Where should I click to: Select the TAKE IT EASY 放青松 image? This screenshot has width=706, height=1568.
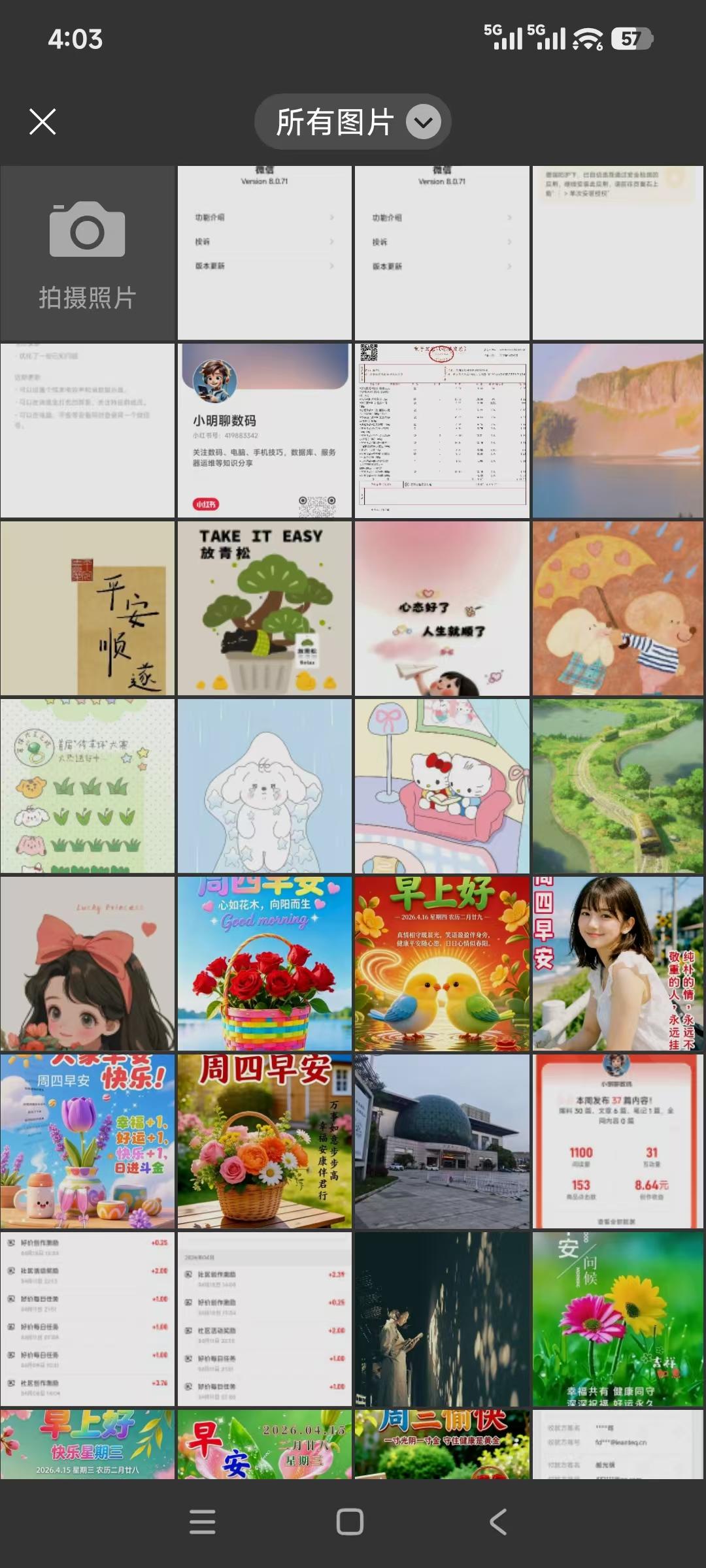coord(265,608)
